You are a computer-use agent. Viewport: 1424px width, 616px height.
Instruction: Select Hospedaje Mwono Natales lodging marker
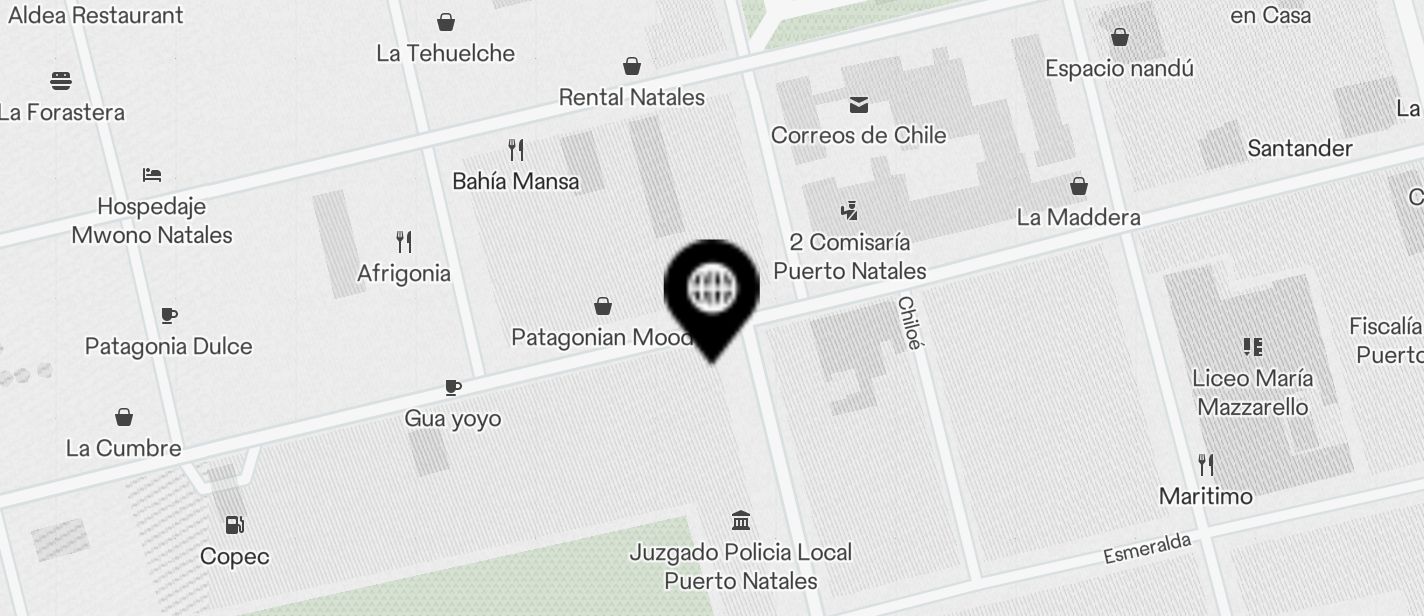pos(152,176)
